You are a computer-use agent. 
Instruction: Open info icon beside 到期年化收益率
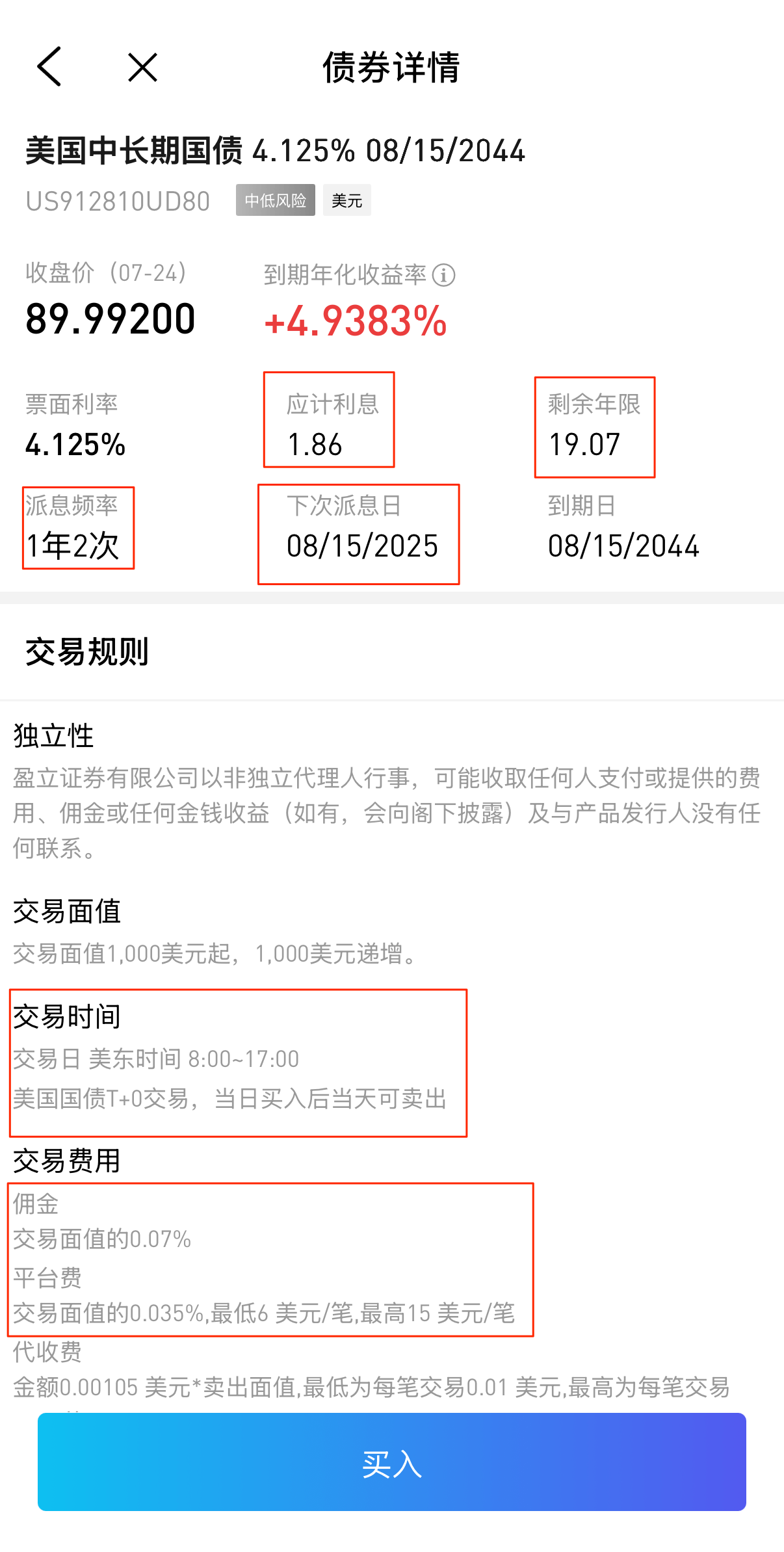(x=443, y=275)
